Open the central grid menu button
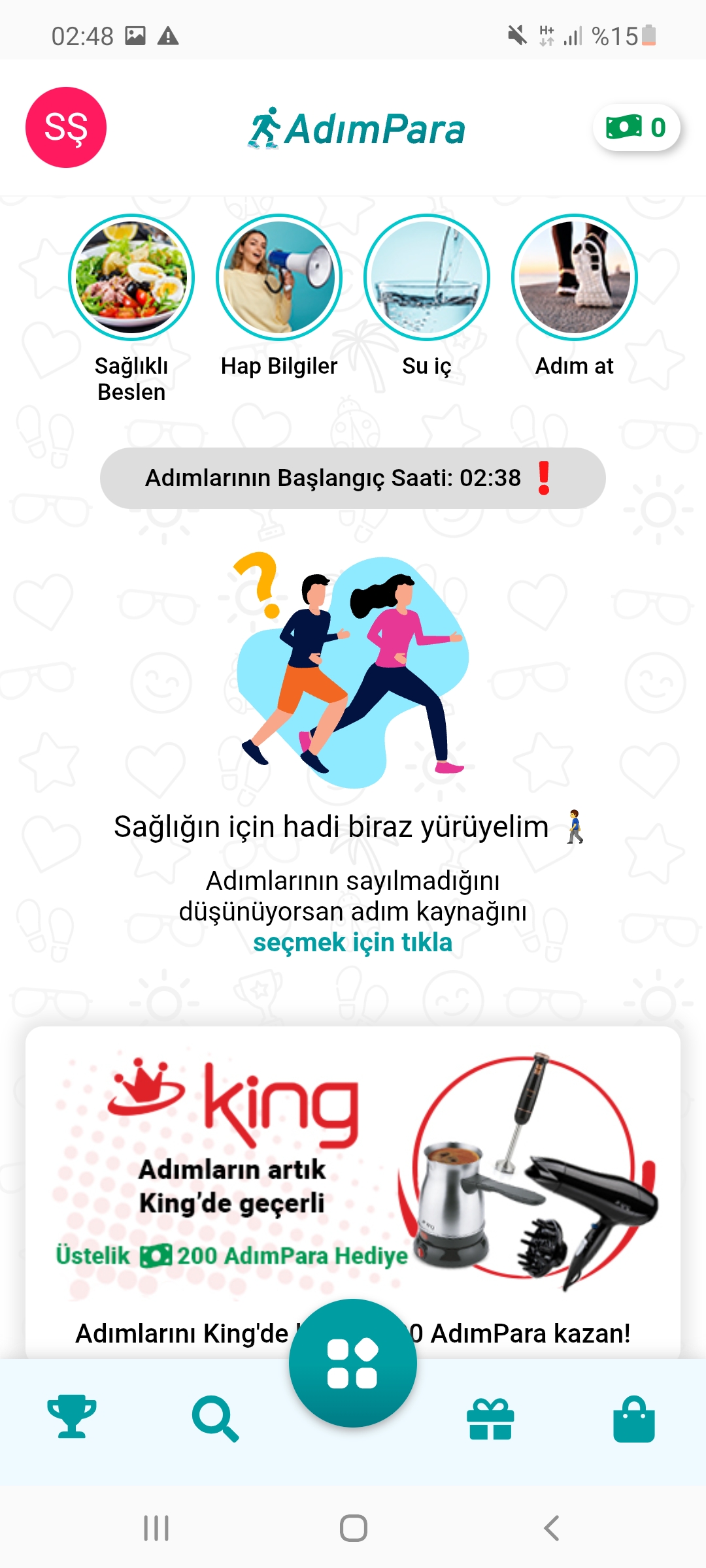Viewport: 706px width, 1568px height. click(353, 1364)
